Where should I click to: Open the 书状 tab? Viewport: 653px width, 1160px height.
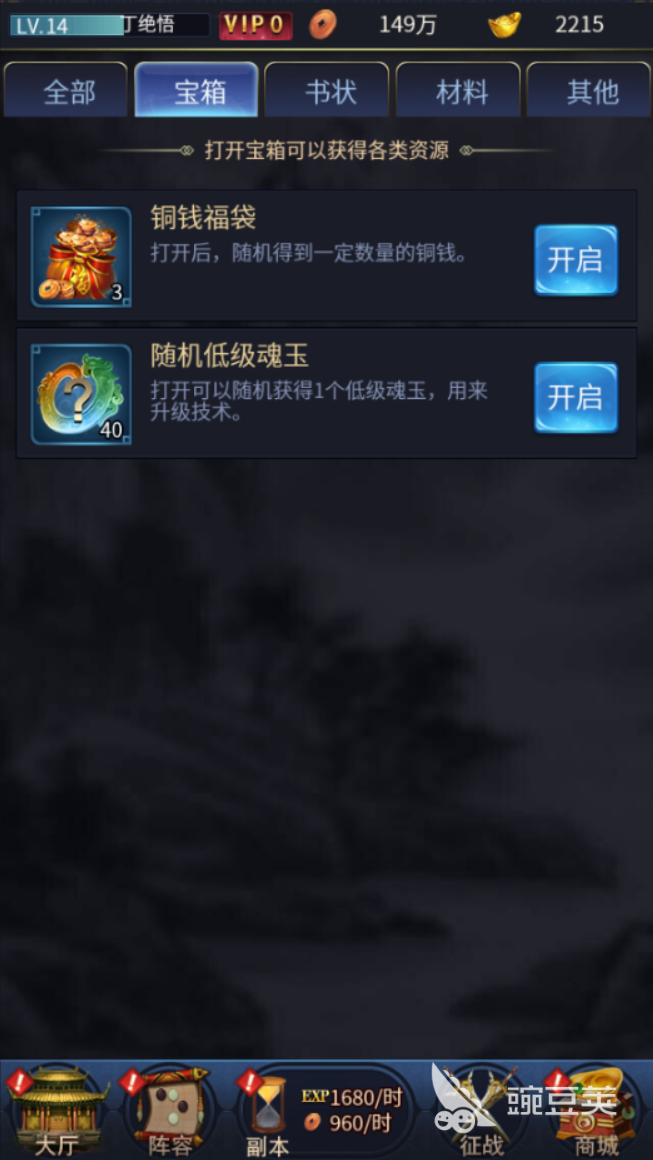point(327,92)
